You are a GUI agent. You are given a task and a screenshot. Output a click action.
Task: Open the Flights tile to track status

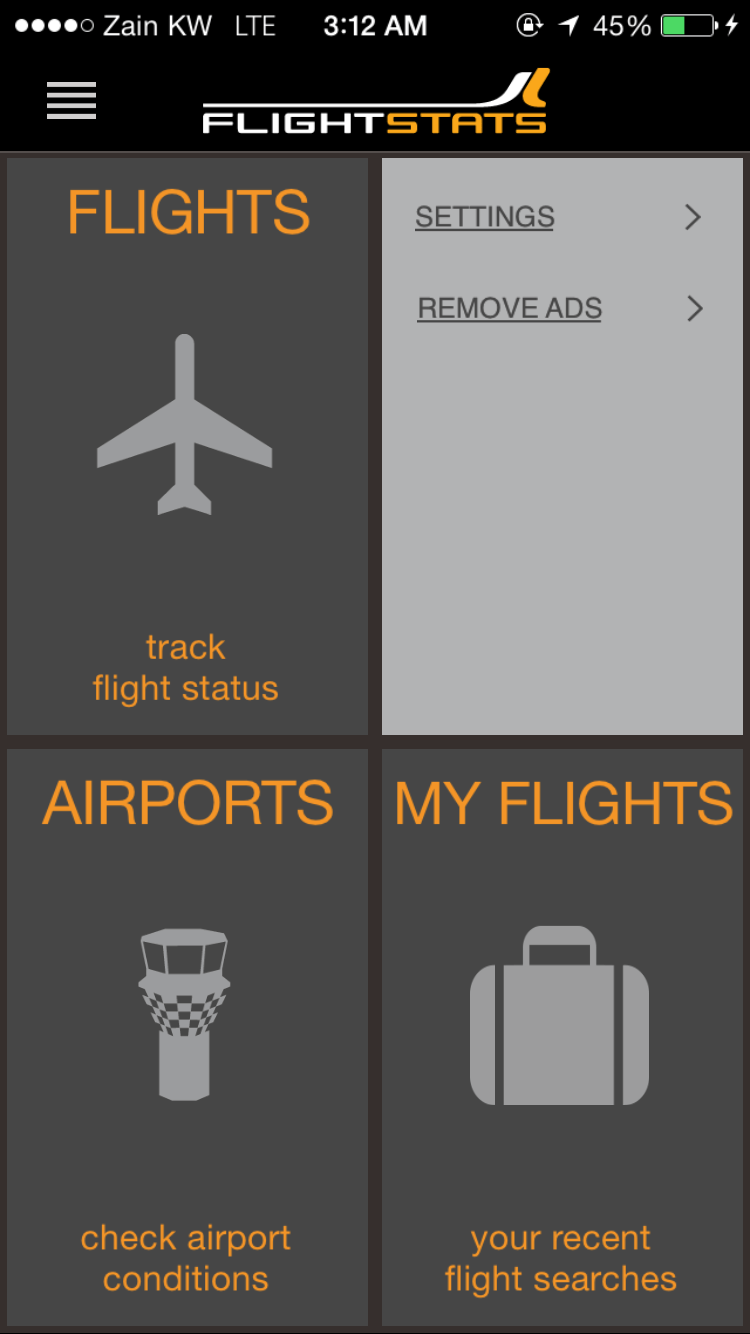point(187,446)
